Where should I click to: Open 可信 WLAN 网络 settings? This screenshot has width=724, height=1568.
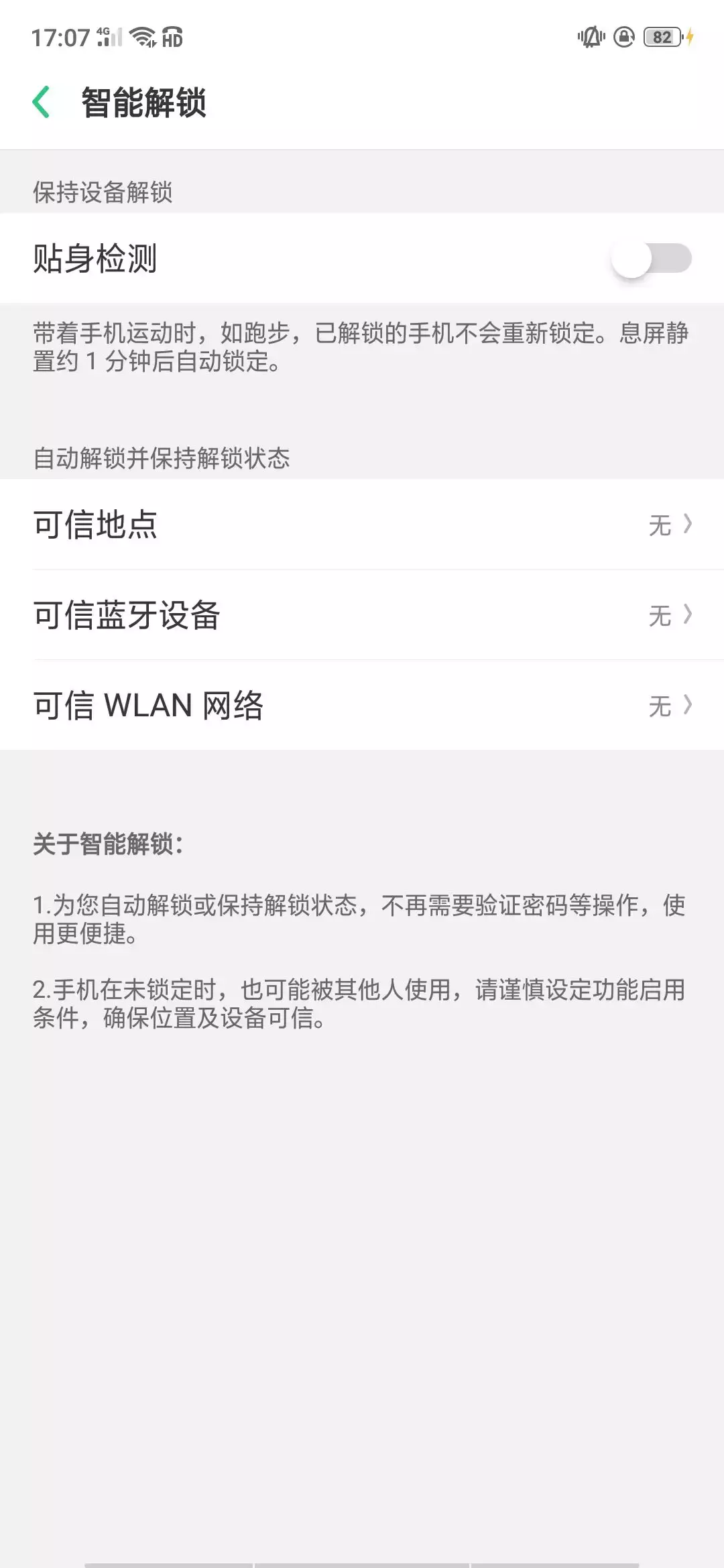362,705
